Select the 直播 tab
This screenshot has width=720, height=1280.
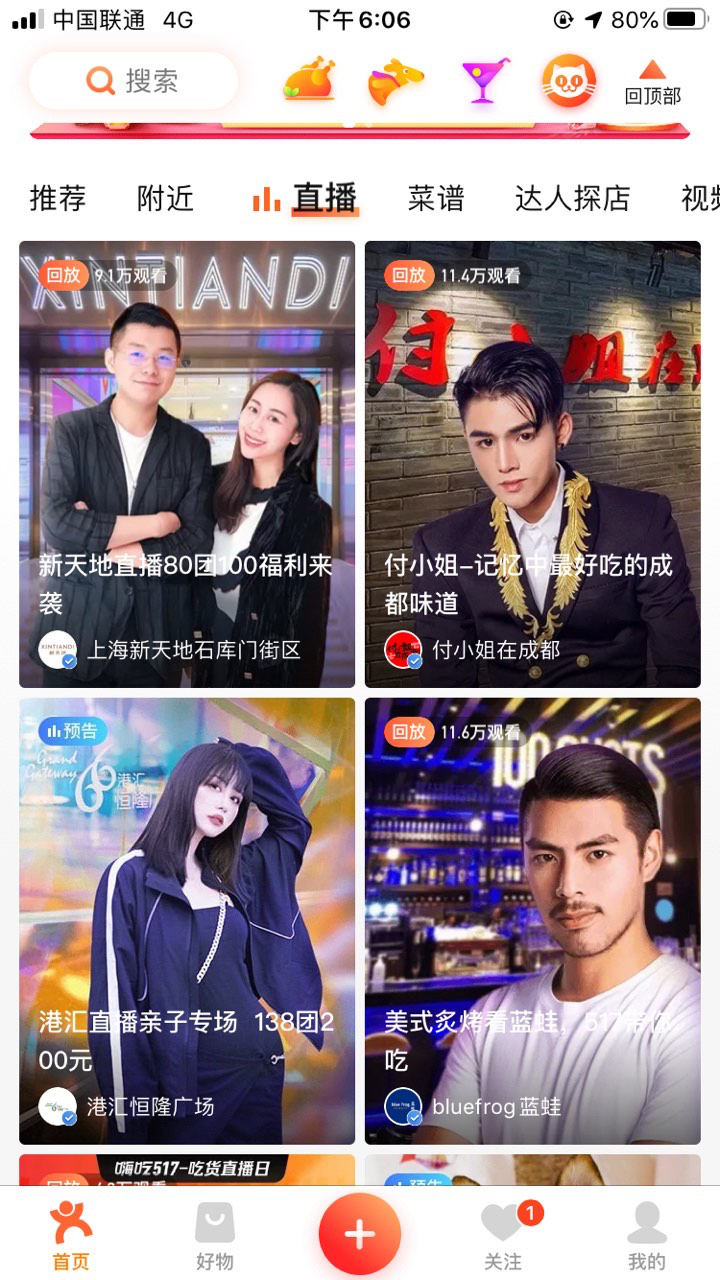(324, 198)
